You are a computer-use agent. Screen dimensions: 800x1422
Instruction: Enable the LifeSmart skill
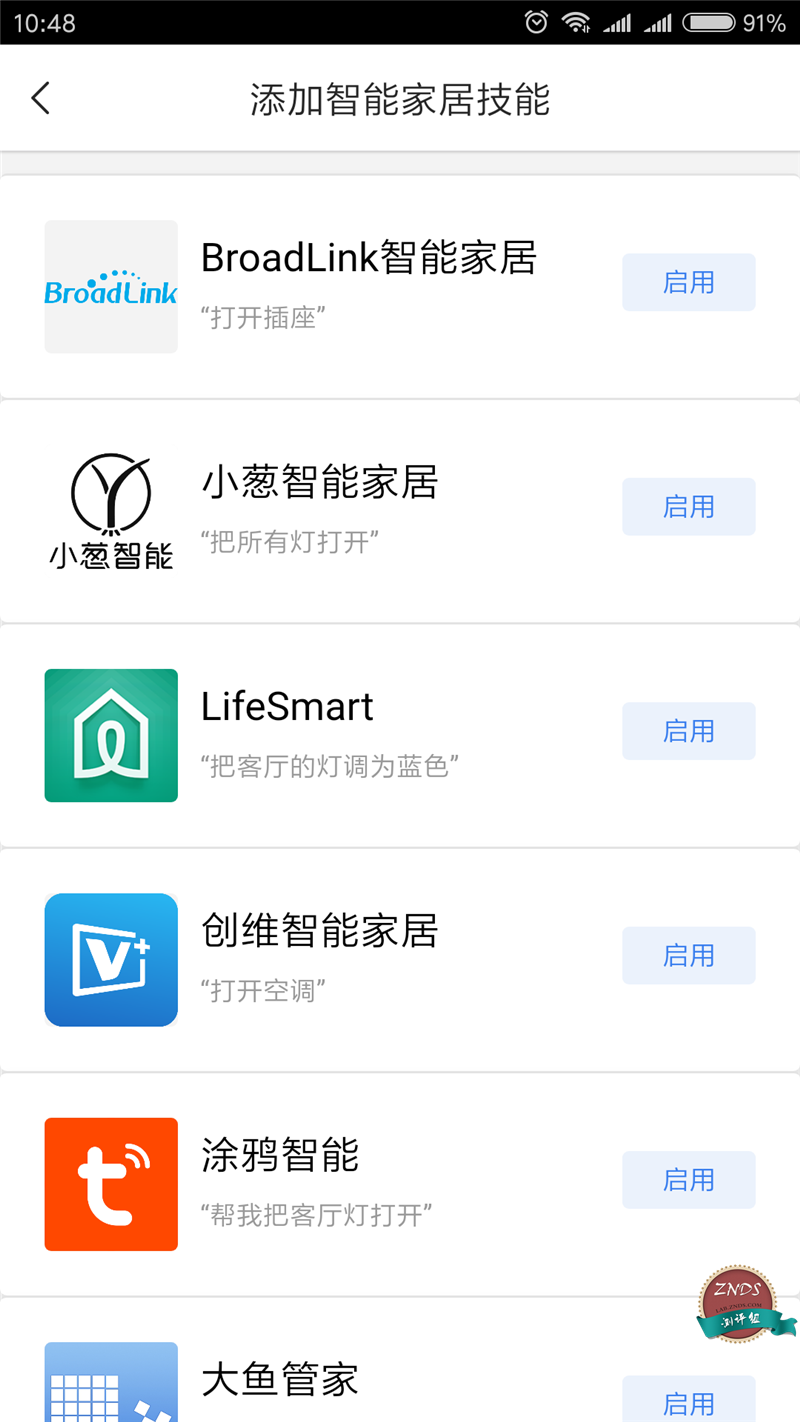point(689,731)
